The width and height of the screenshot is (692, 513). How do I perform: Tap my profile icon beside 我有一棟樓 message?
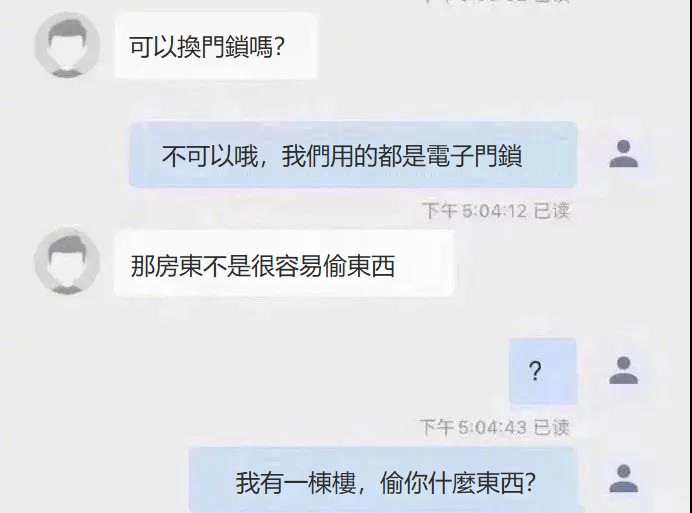624,478
